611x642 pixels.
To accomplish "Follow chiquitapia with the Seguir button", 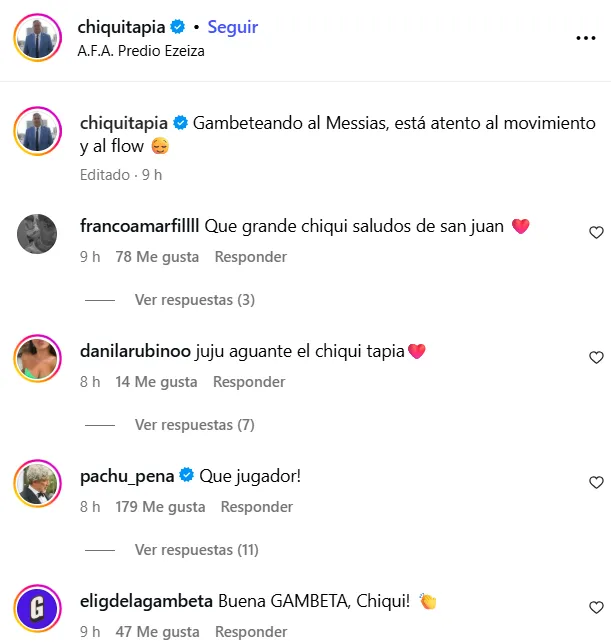I will (232, 27).
